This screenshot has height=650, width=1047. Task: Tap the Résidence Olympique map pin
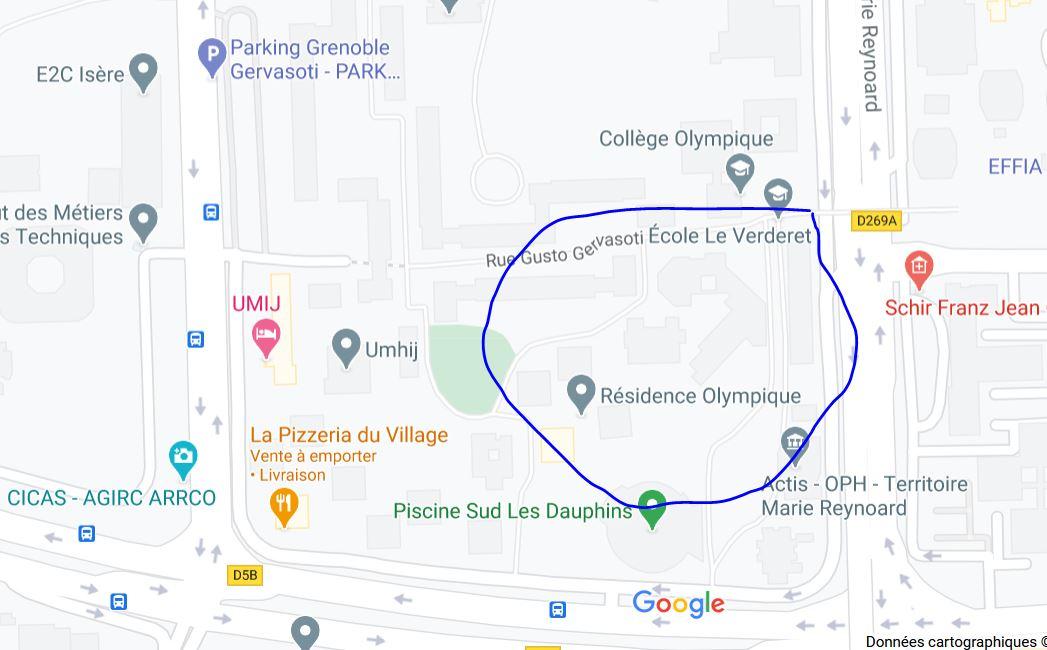[581, 393]
